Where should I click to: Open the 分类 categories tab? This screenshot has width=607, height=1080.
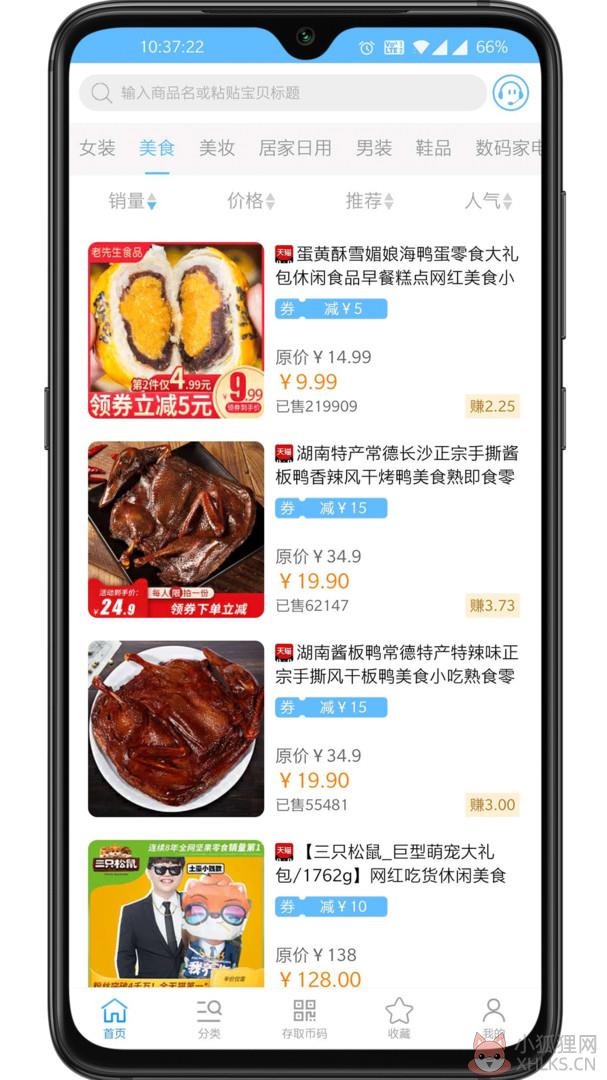[x=209, y=1018]
